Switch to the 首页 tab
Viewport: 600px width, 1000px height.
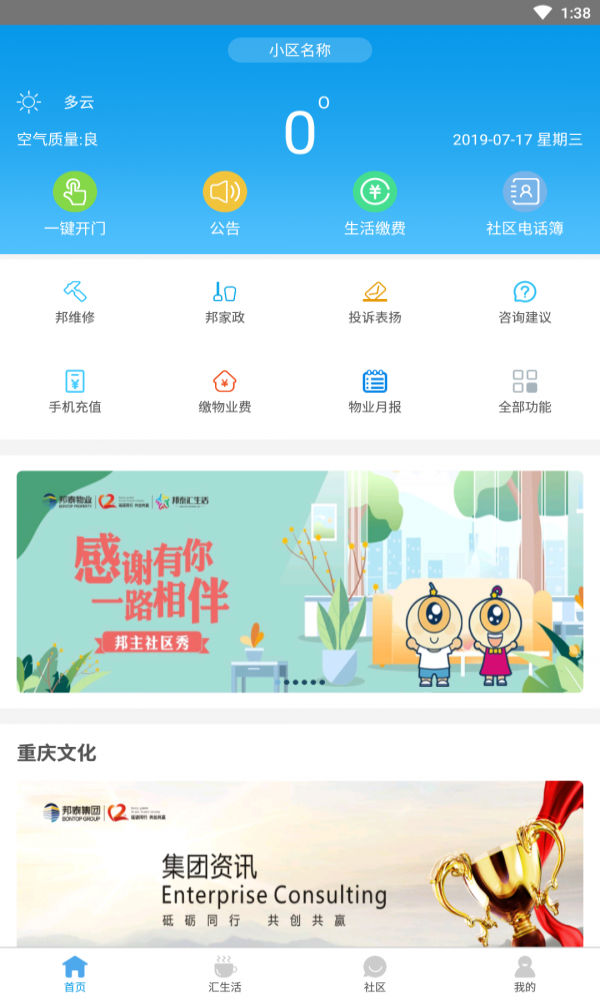pyautogui.click(x=75, y=974)
